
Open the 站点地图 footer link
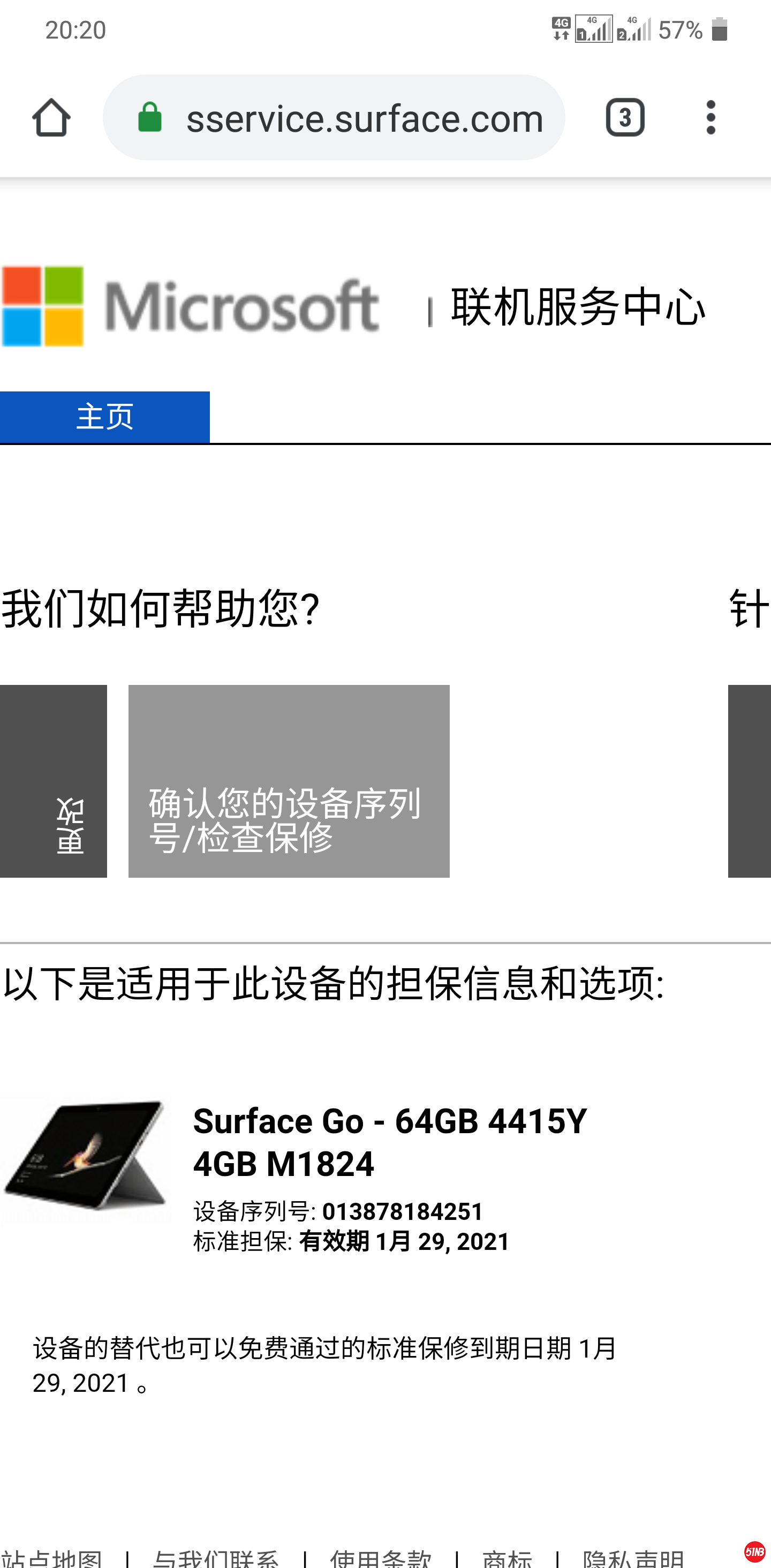[x=52, y=1558]
